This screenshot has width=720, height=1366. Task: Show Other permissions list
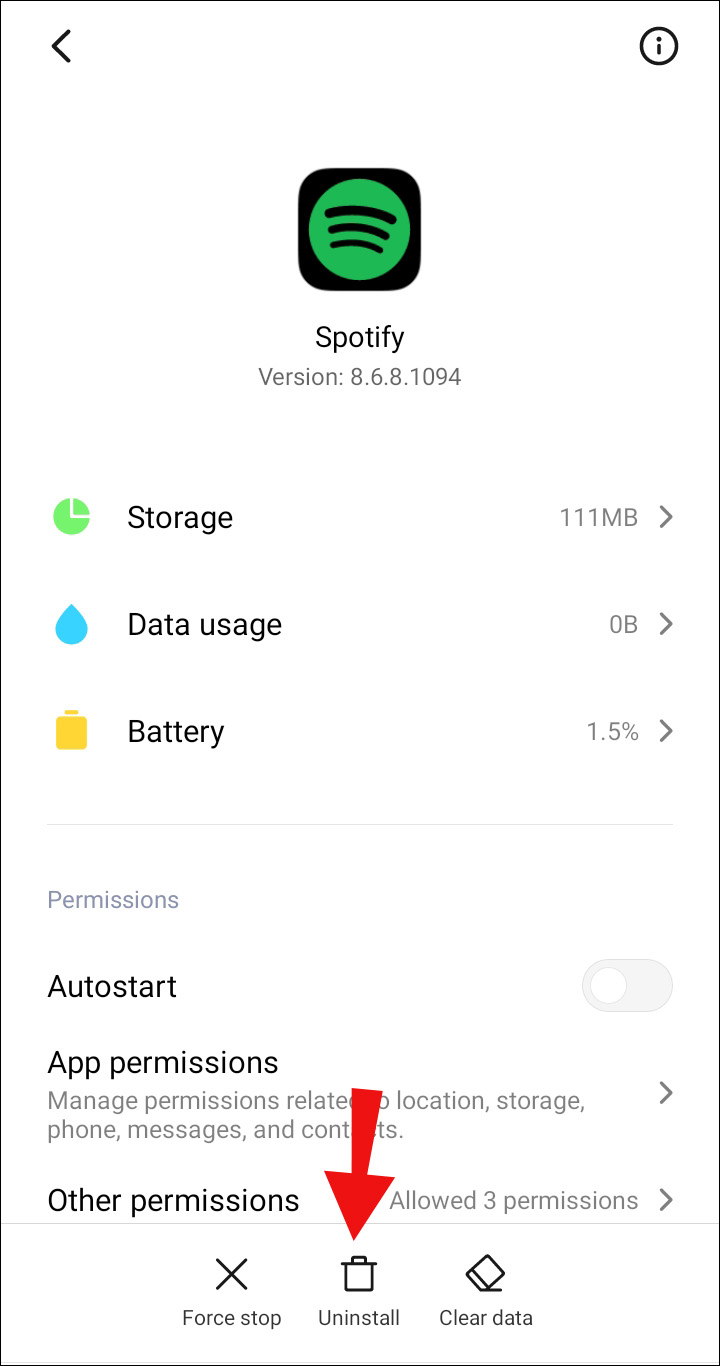[360, 1200]
